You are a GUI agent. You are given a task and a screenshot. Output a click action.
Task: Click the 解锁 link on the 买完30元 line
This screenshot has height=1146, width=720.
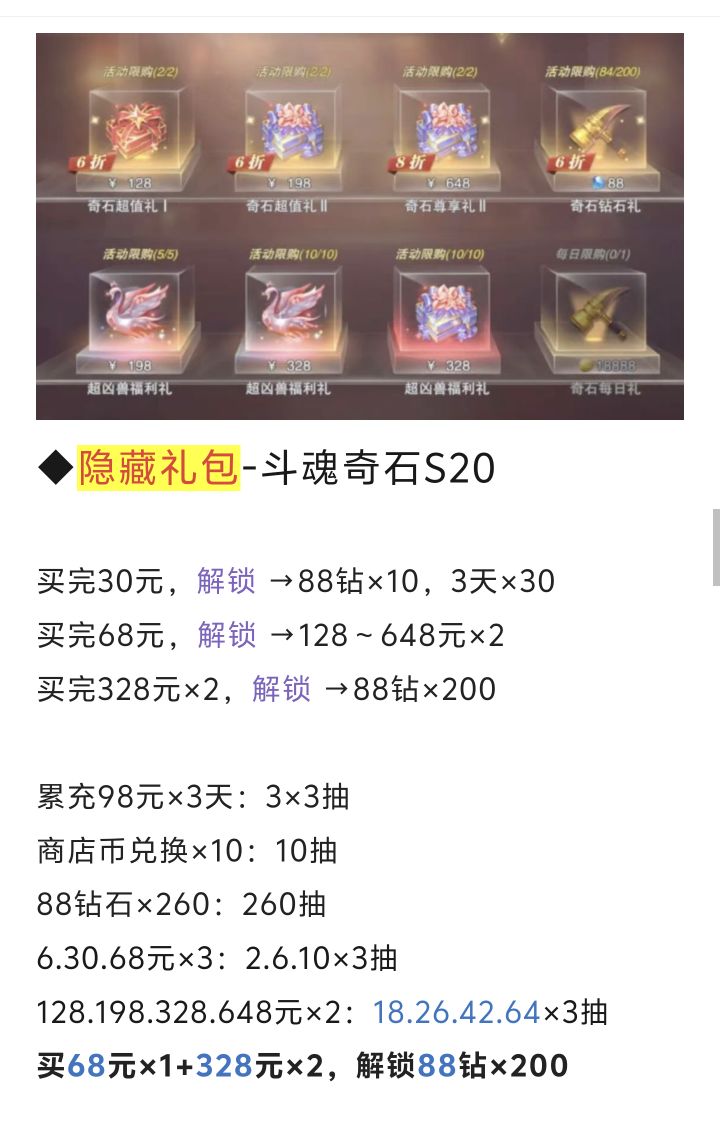coord(225,580)
